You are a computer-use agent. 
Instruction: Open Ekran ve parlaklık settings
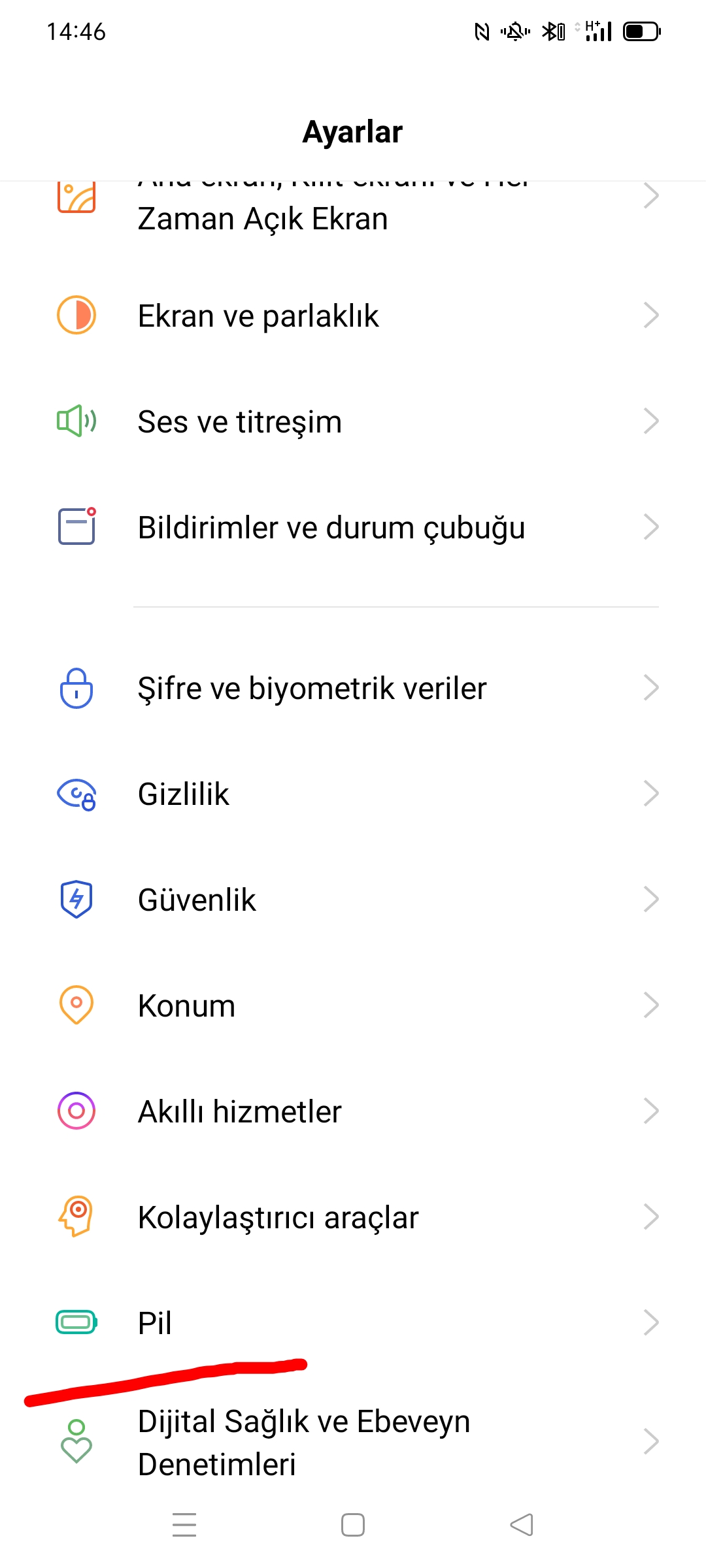(x=353, y=316)
